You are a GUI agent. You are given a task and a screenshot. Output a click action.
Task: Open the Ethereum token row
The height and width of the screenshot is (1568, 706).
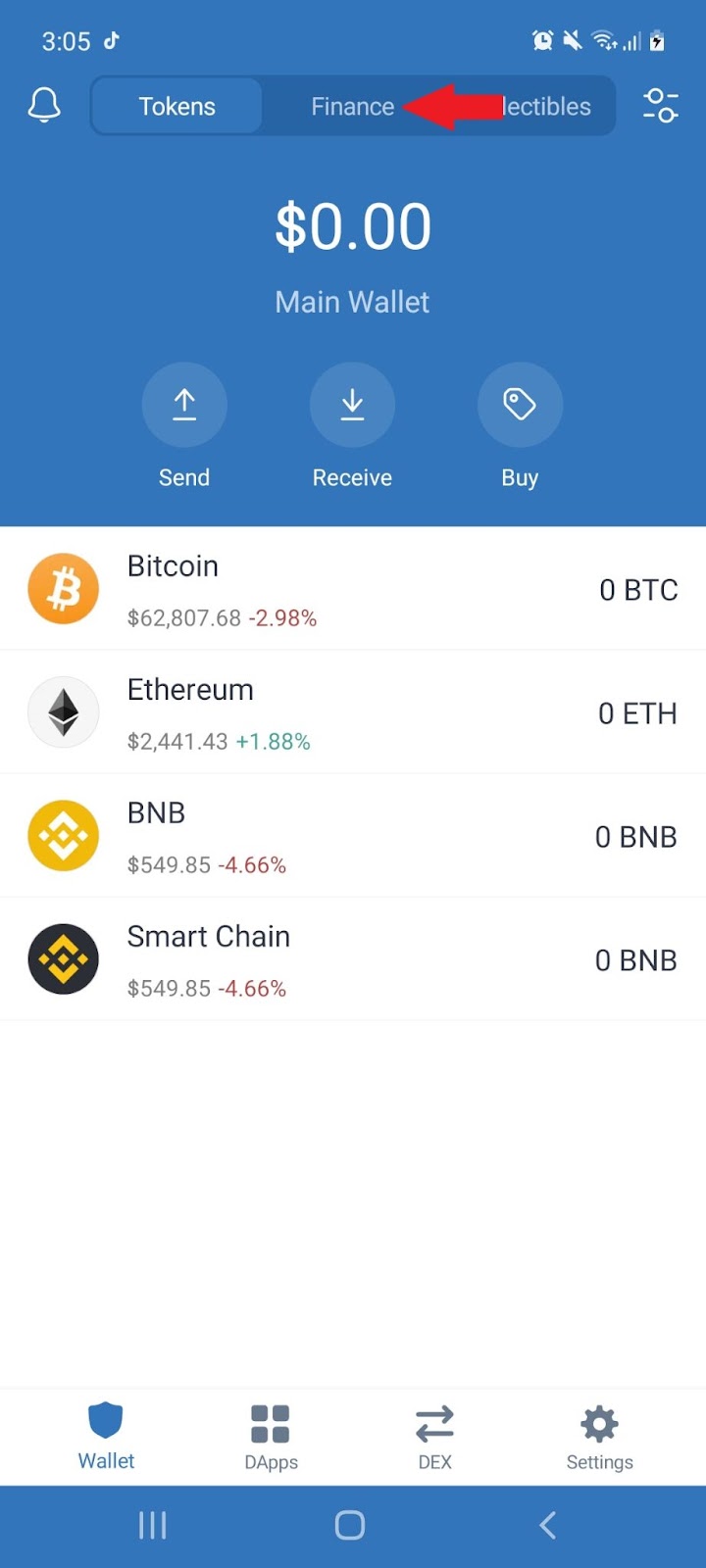click(x=353, y=712)
